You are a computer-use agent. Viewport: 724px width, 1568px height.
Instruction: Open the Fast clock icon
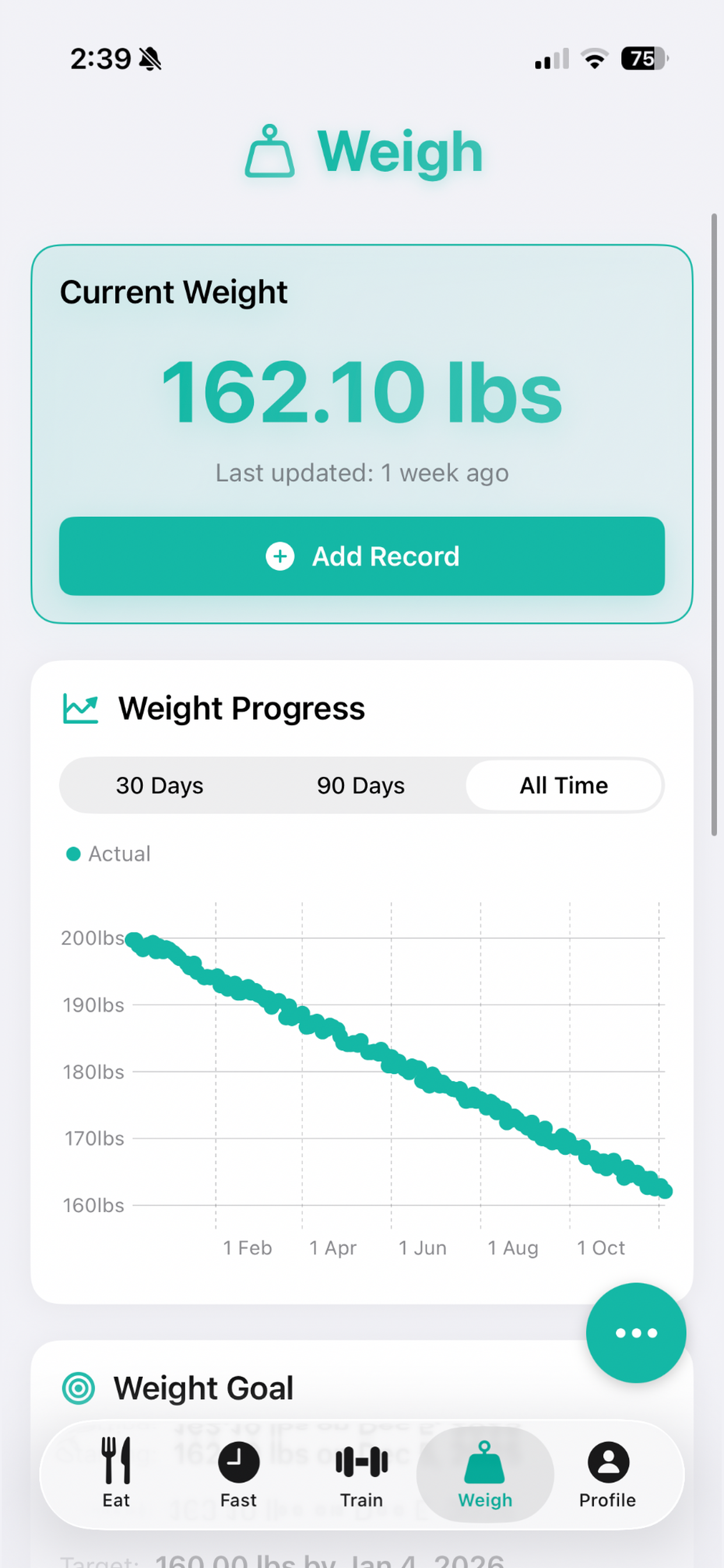238,1461
